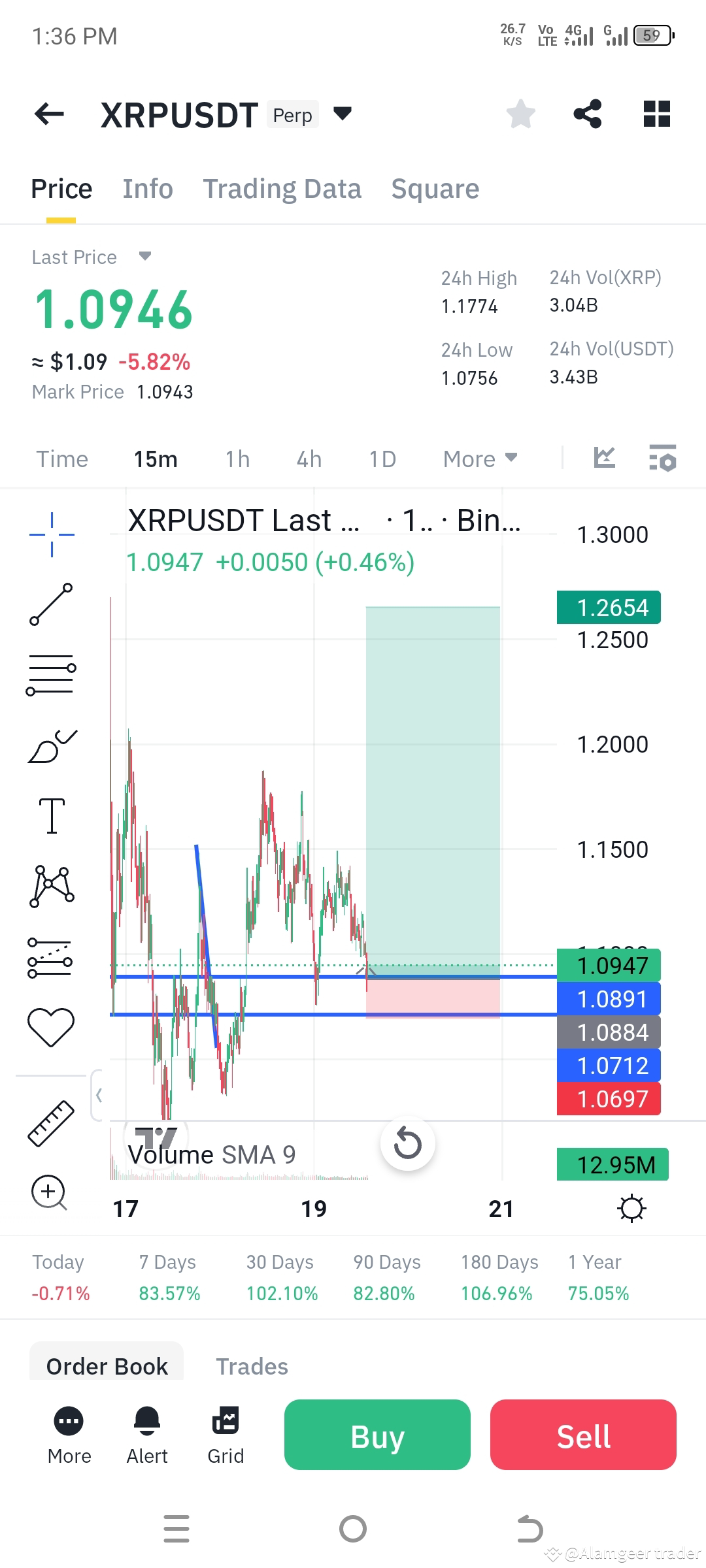This screenshot has width=706, height=1568.
Task: Select the text annotation tool
Action: pyautogui.click(x=51, y=817)
